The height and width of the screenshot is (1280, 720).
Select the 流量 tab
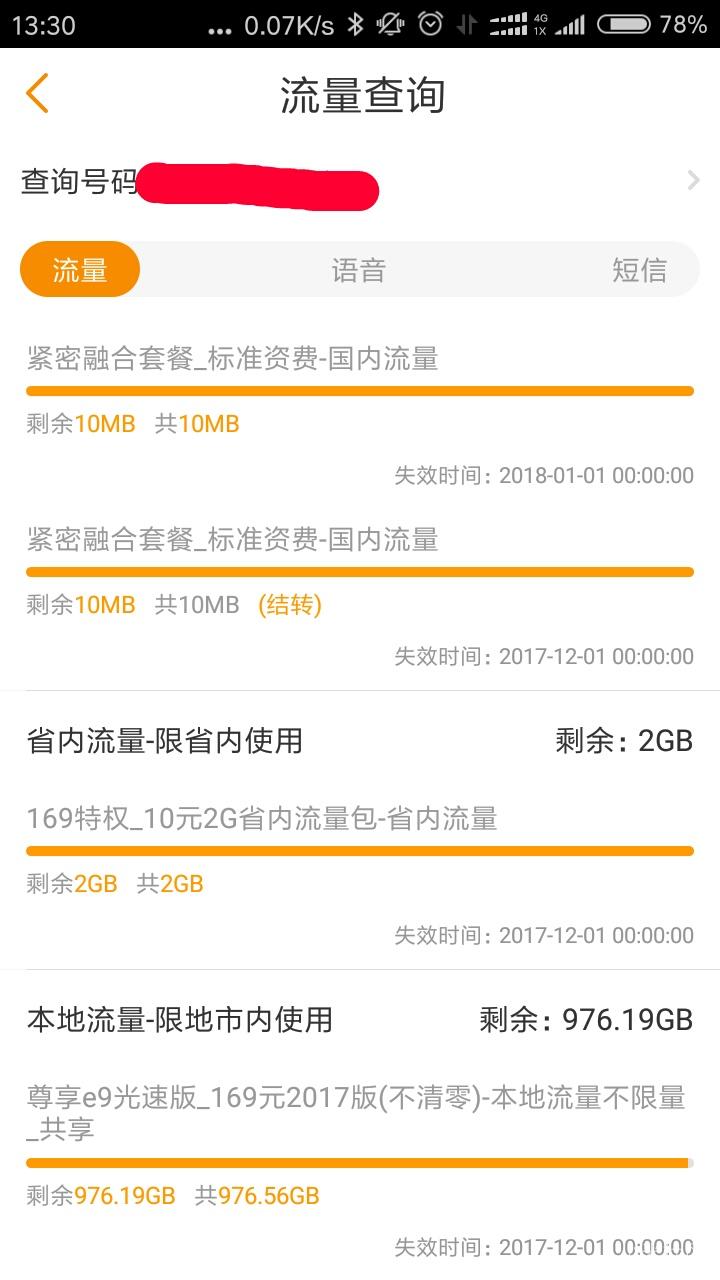[x=78, y=268]
